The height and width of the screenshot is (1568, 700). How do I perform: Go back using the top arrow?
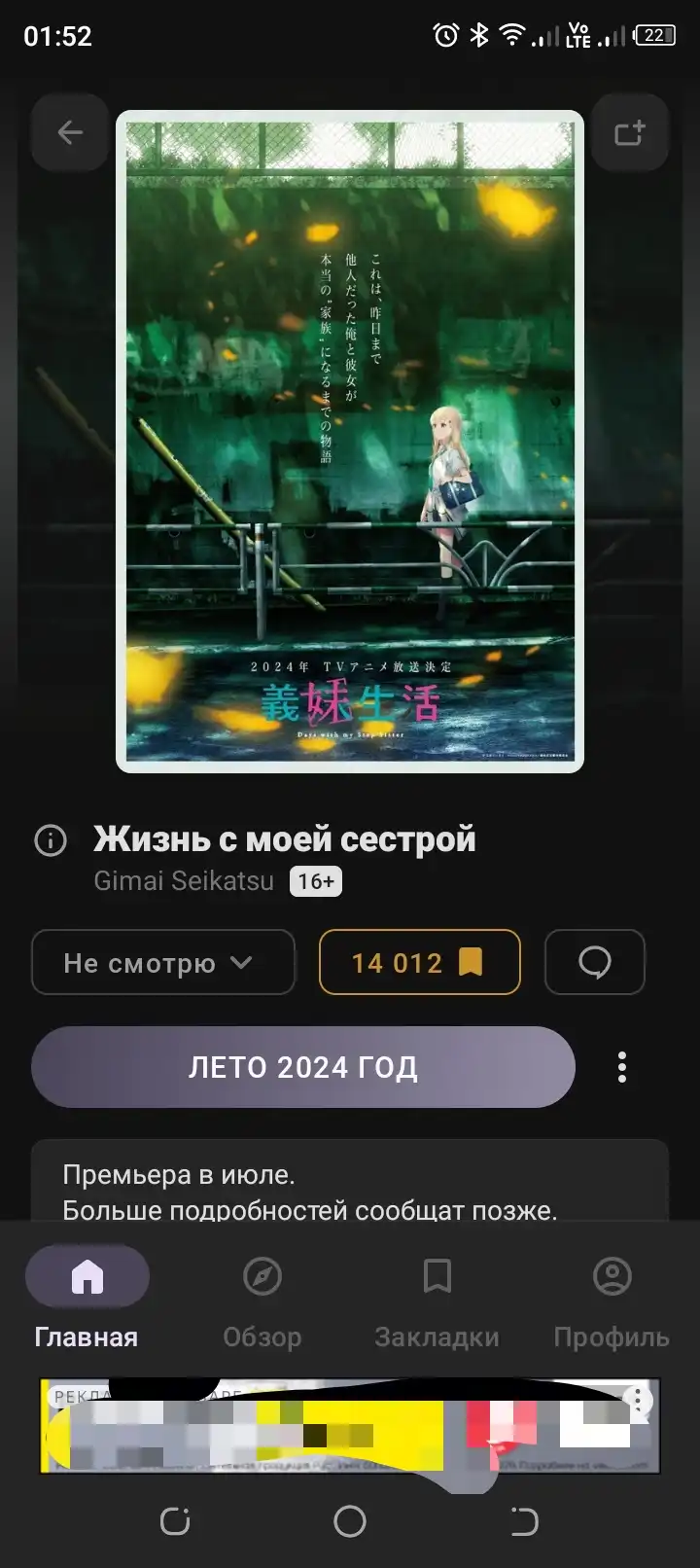pos(70,132)
